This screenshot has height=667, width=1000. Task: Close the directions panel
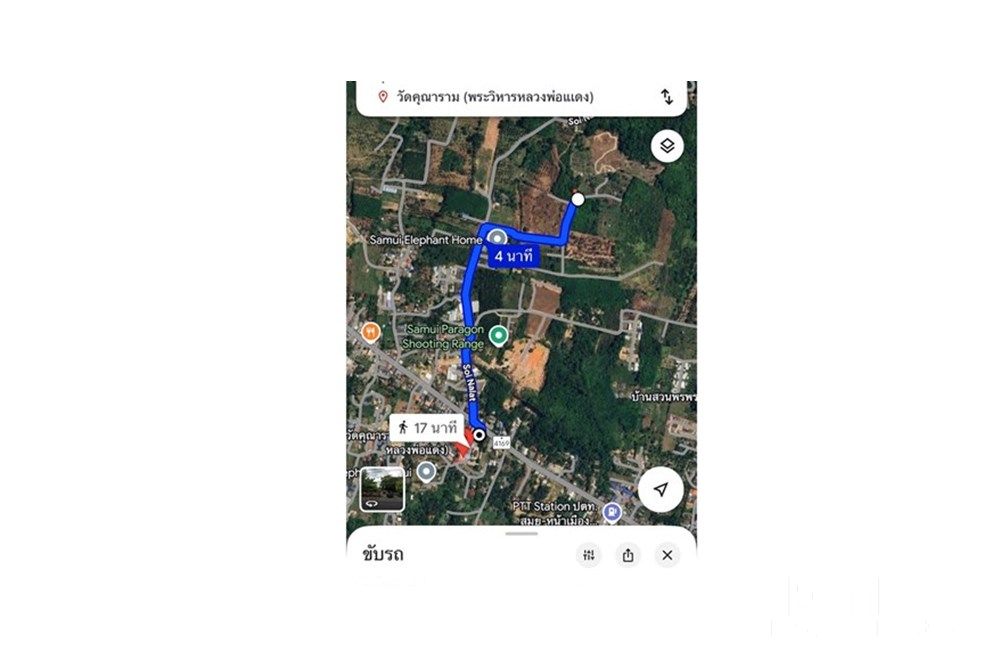(x=667, y=555)
